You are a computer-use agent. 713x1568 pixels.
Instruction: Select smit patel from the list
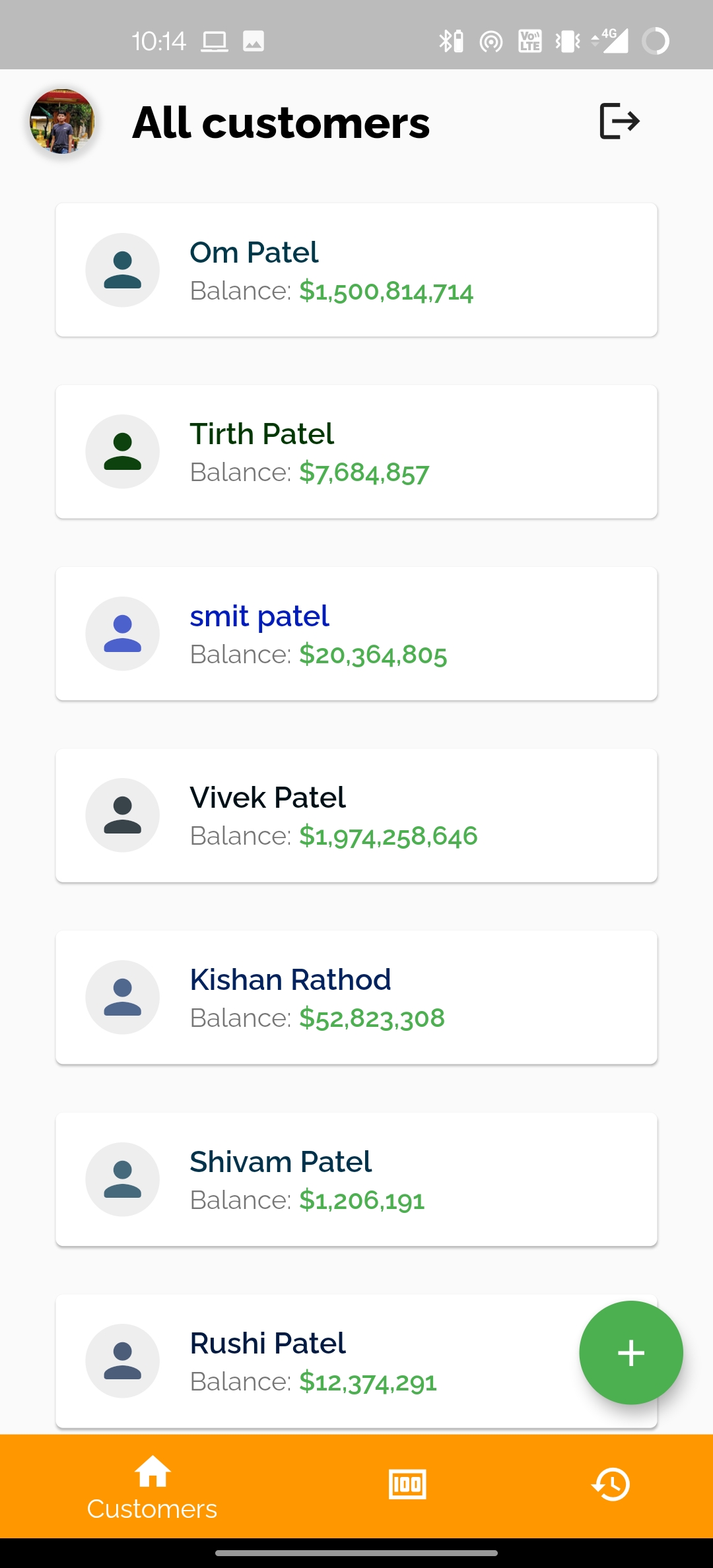click(x=356, y=634)
